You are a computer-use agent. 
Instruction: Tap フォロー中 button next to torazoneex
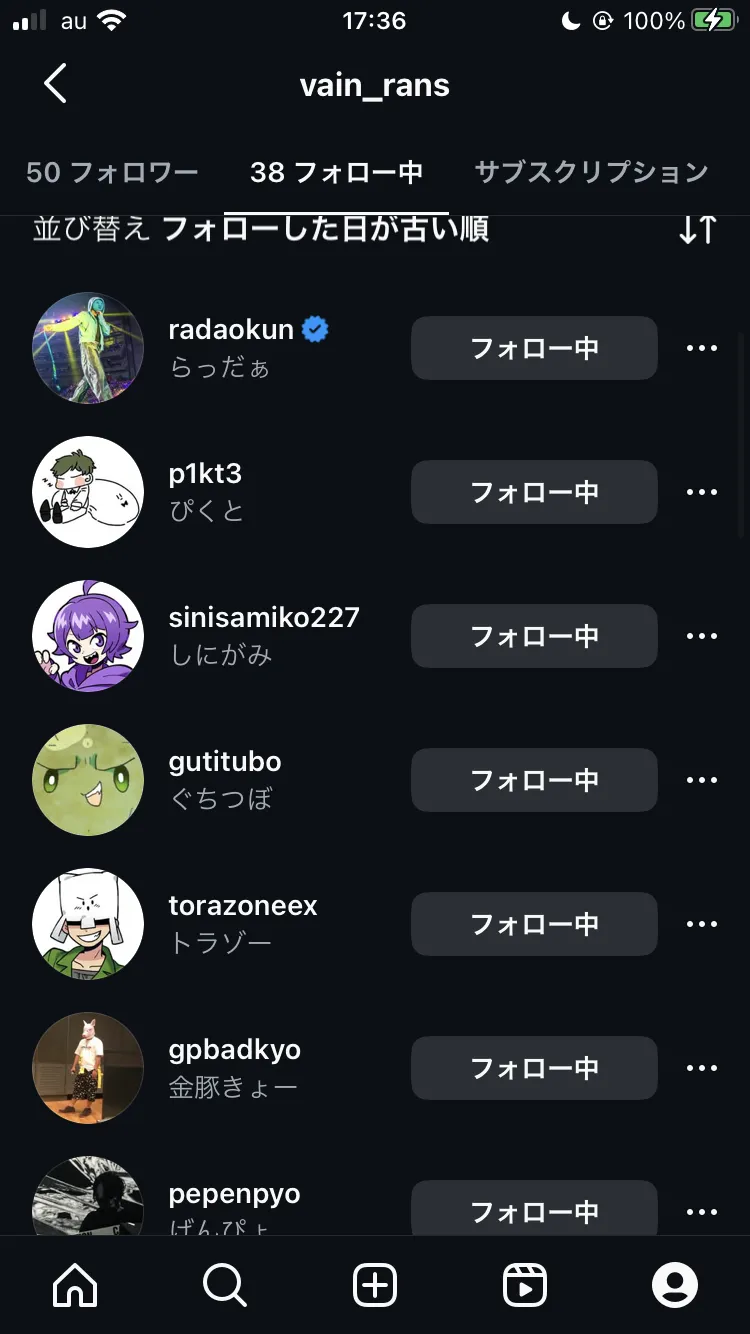(x=534, y=924)
